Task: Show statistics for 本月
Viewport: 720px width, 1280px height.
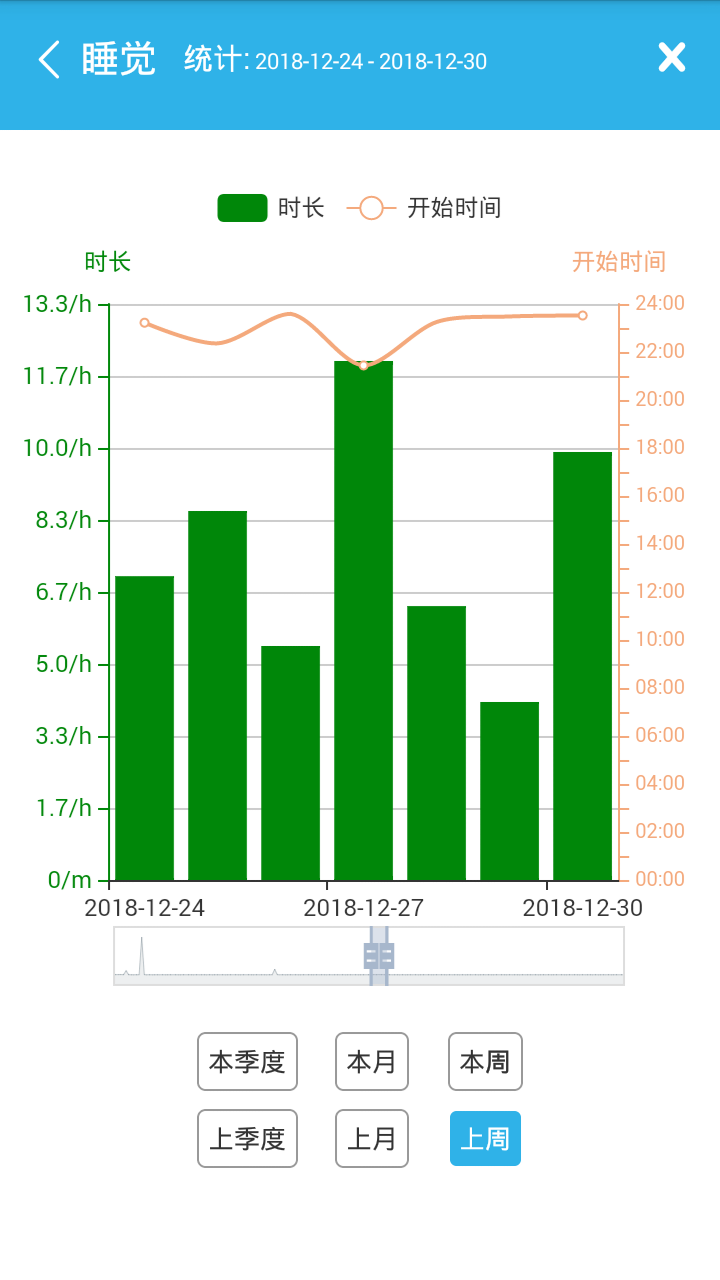Action: click(x=371, y=1061)
